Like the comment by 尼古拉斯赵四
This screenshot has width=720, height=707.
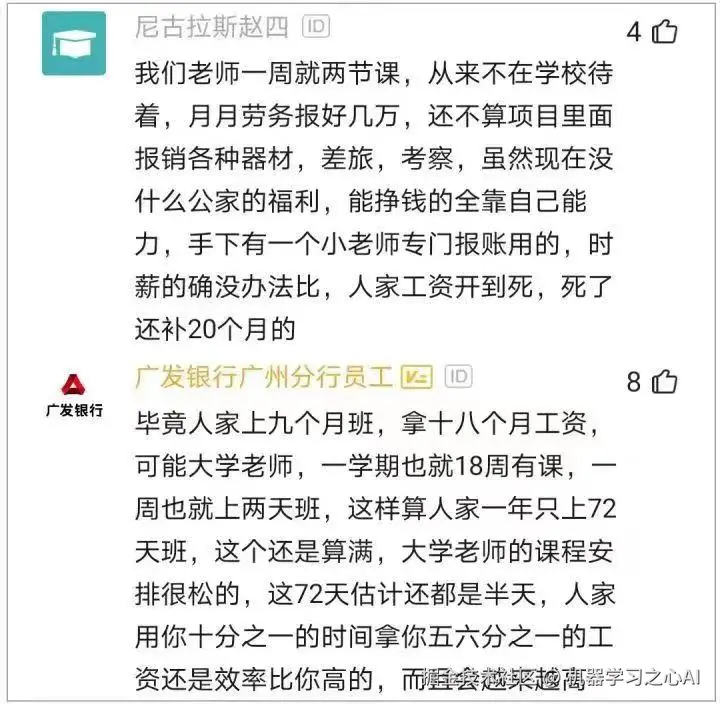[664, 32]
